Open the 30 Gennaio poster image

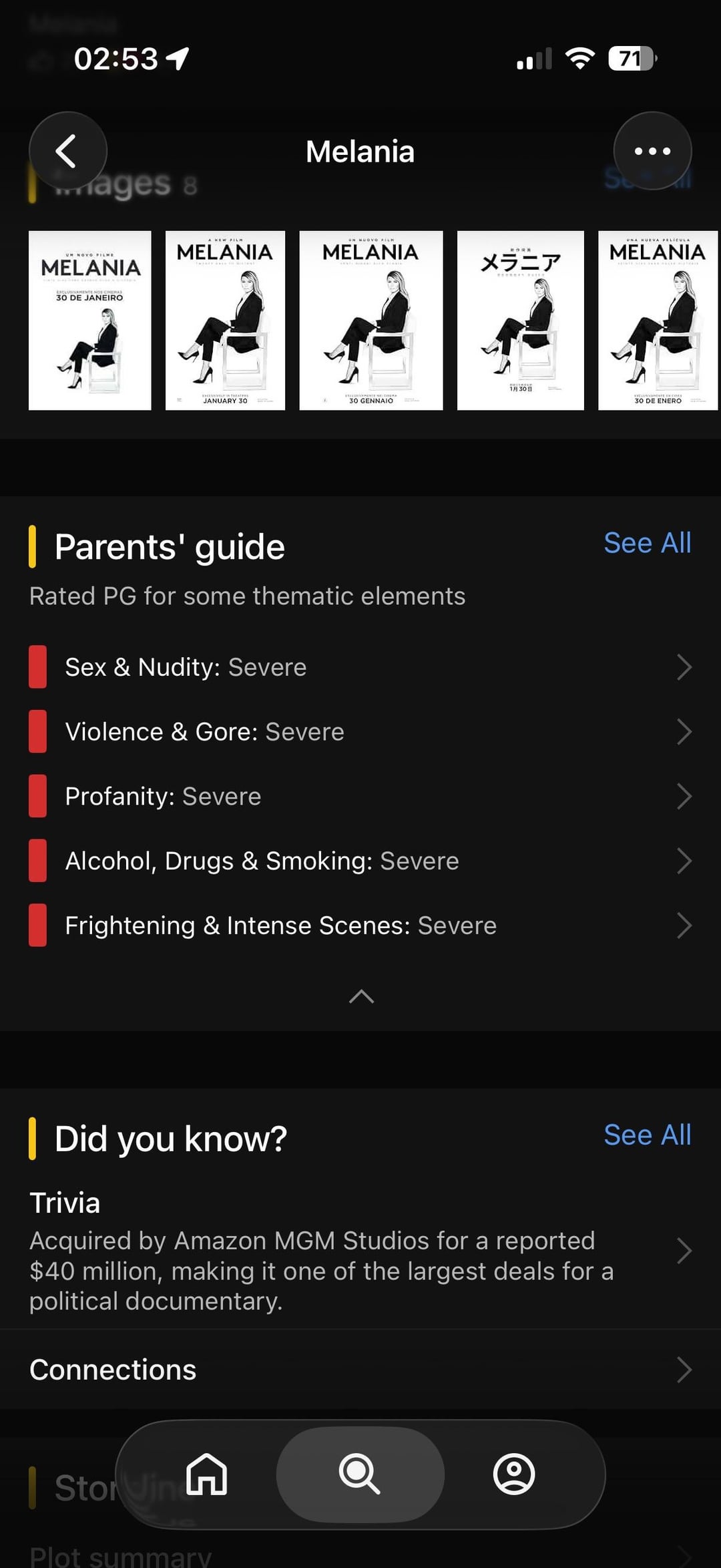pos(371,321)
